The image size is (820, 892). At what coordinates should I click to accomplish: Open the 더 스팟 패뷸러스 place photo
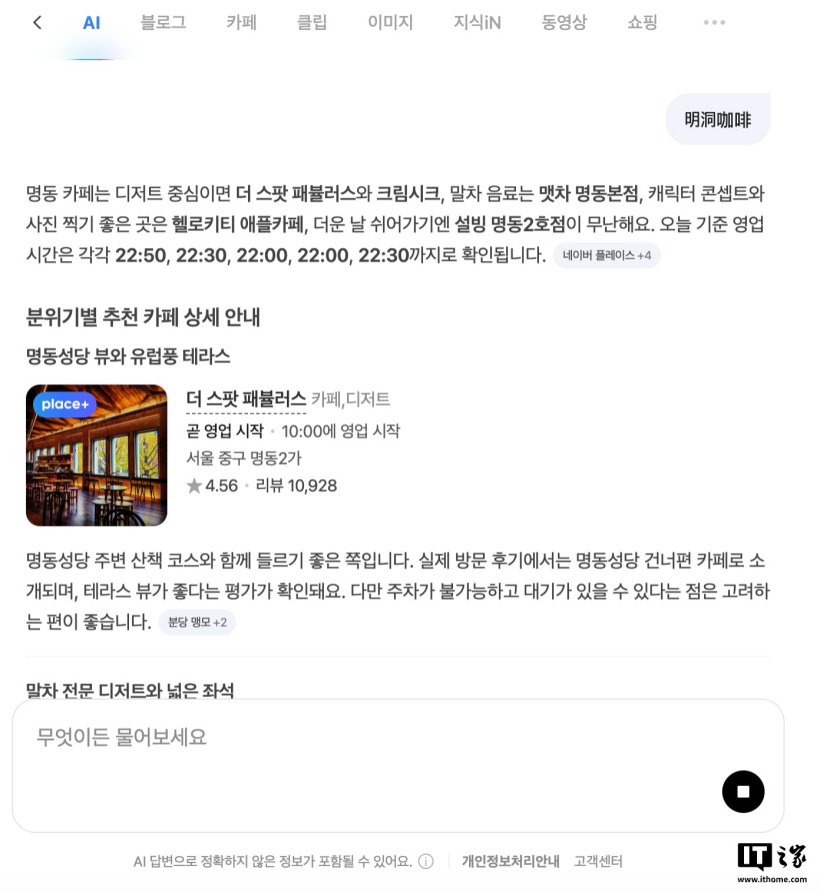[x=97, y=456]
